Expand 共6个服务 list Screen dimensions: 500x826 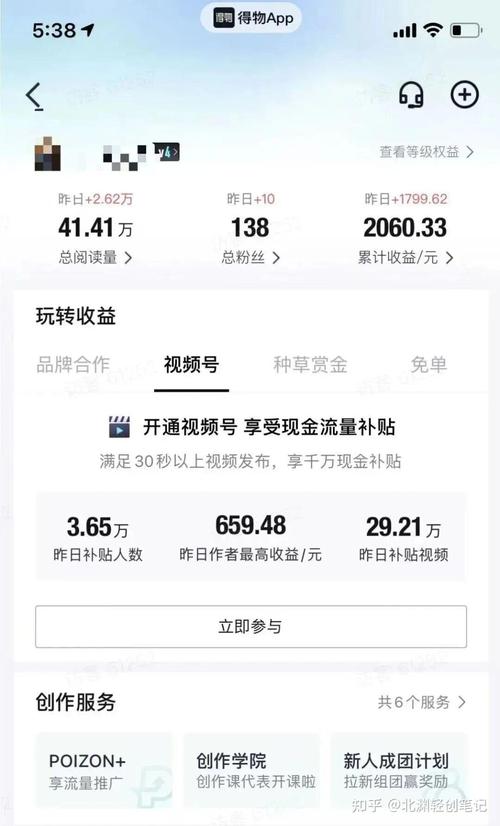(x=422, y=702)
